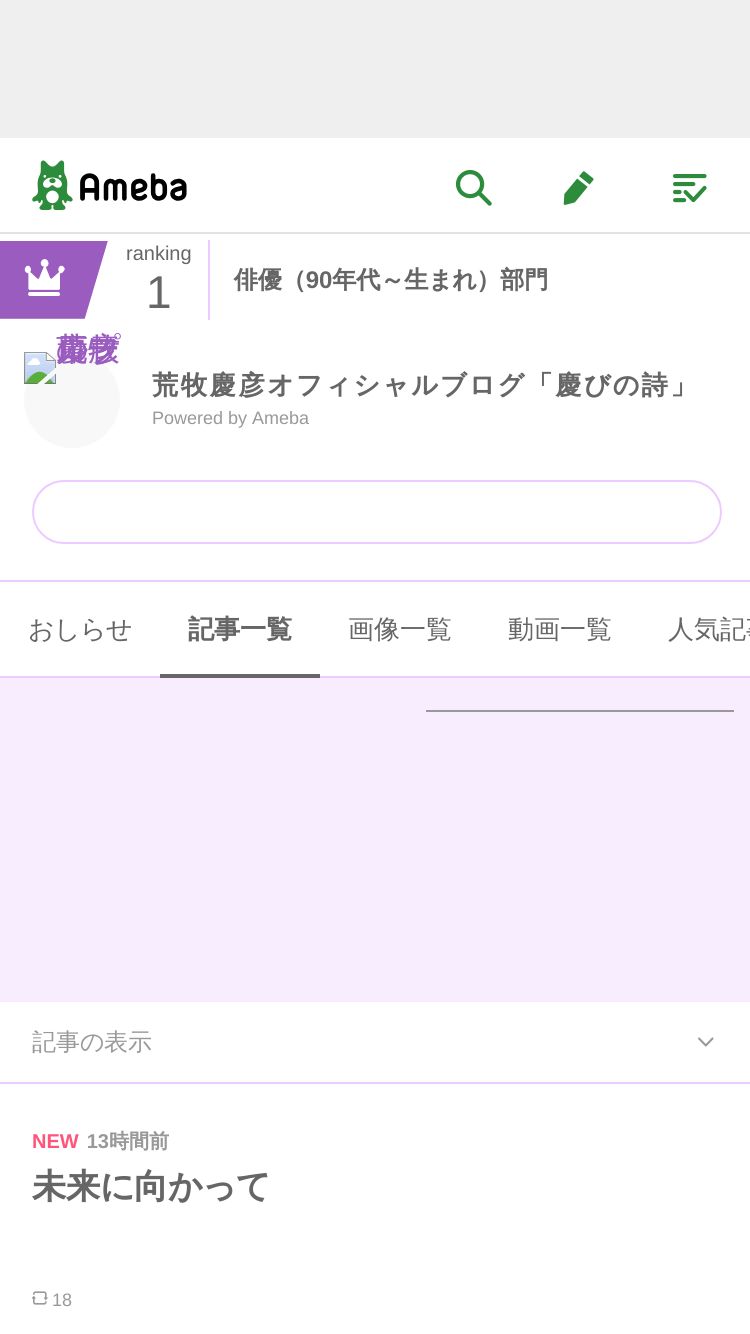Write a new blog post via pencil icon
This screenshot has width=750, height=1334.
[578, 187]
